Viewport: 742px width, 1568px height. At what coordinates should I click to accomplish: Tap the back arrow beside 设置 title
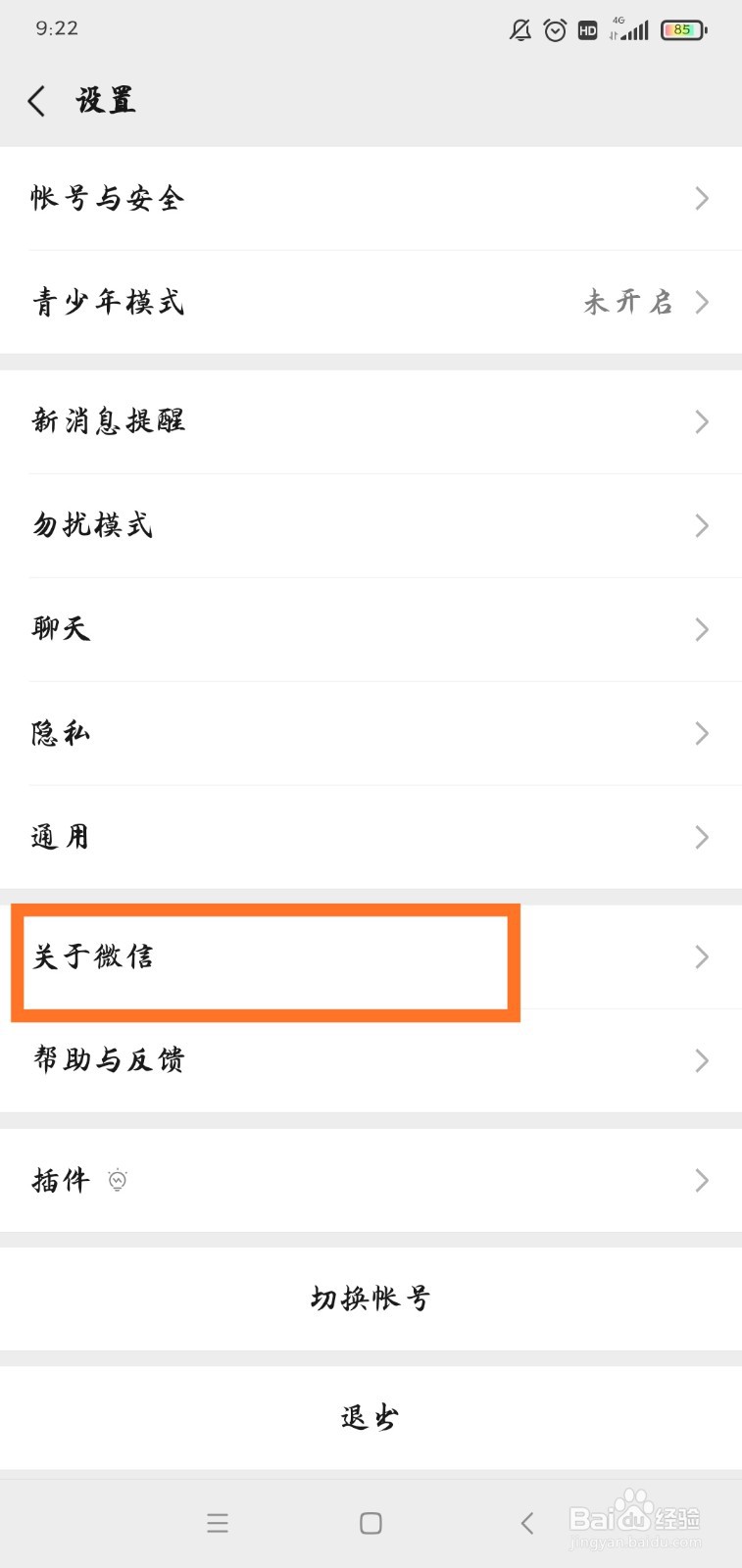[x=36, y=100]
